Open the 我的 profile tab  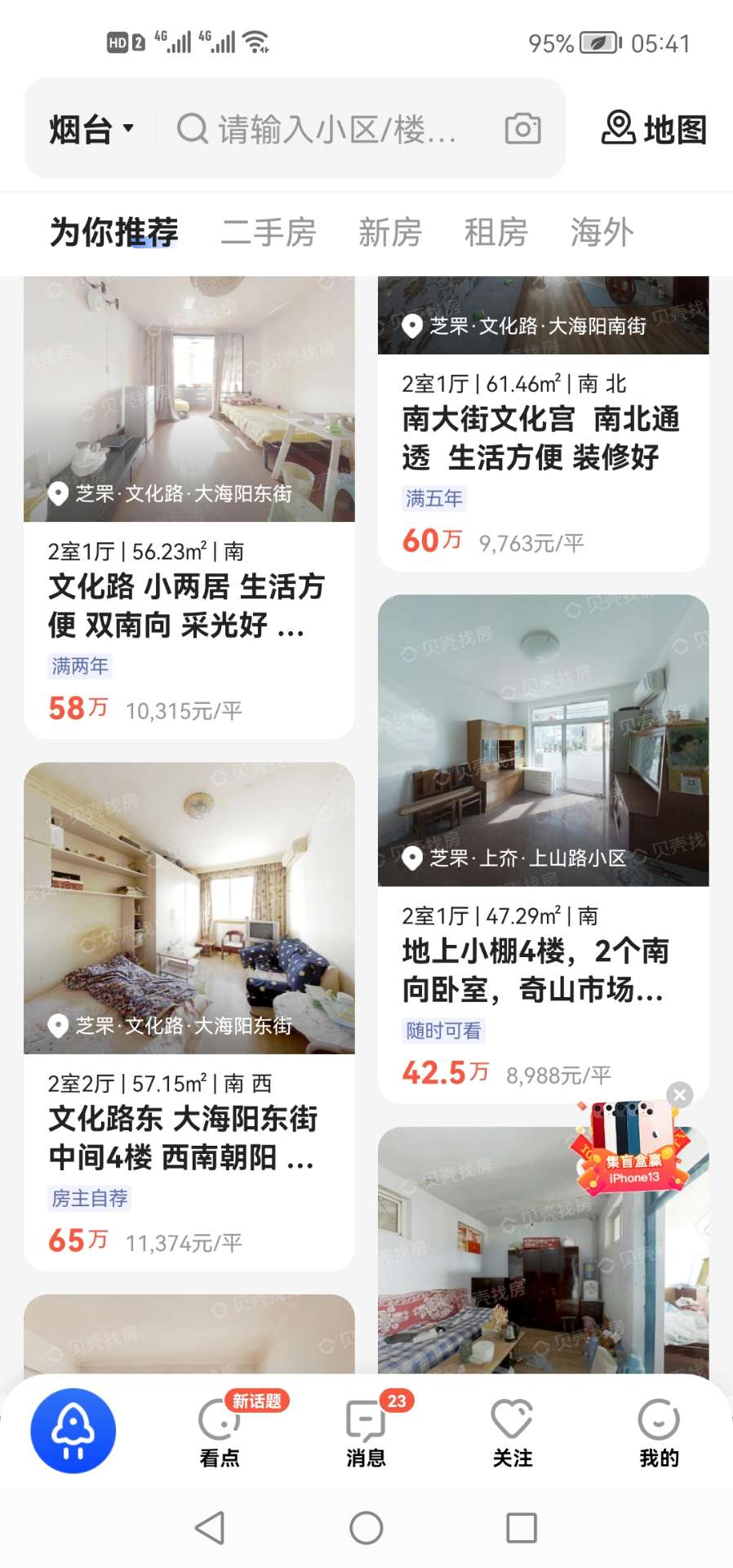pyautogui.click(x=659, y=1432)
